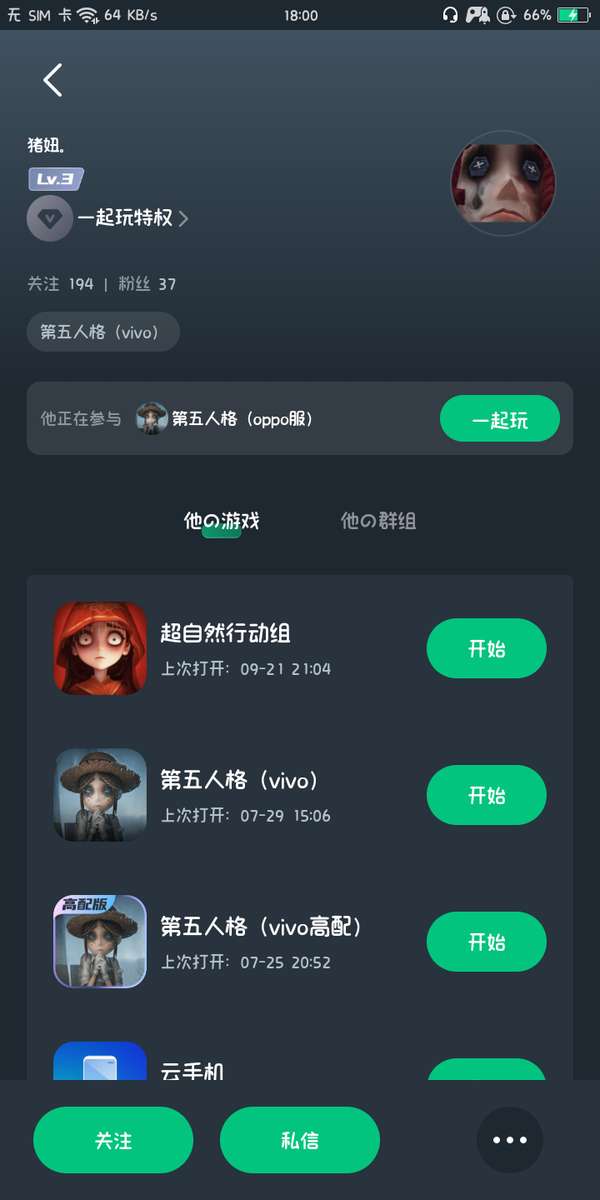This screenshot has width=600, height=1200.
Task: Open the three-dot more options menu
Action: pyautogui.click(x=509, y=1140)
